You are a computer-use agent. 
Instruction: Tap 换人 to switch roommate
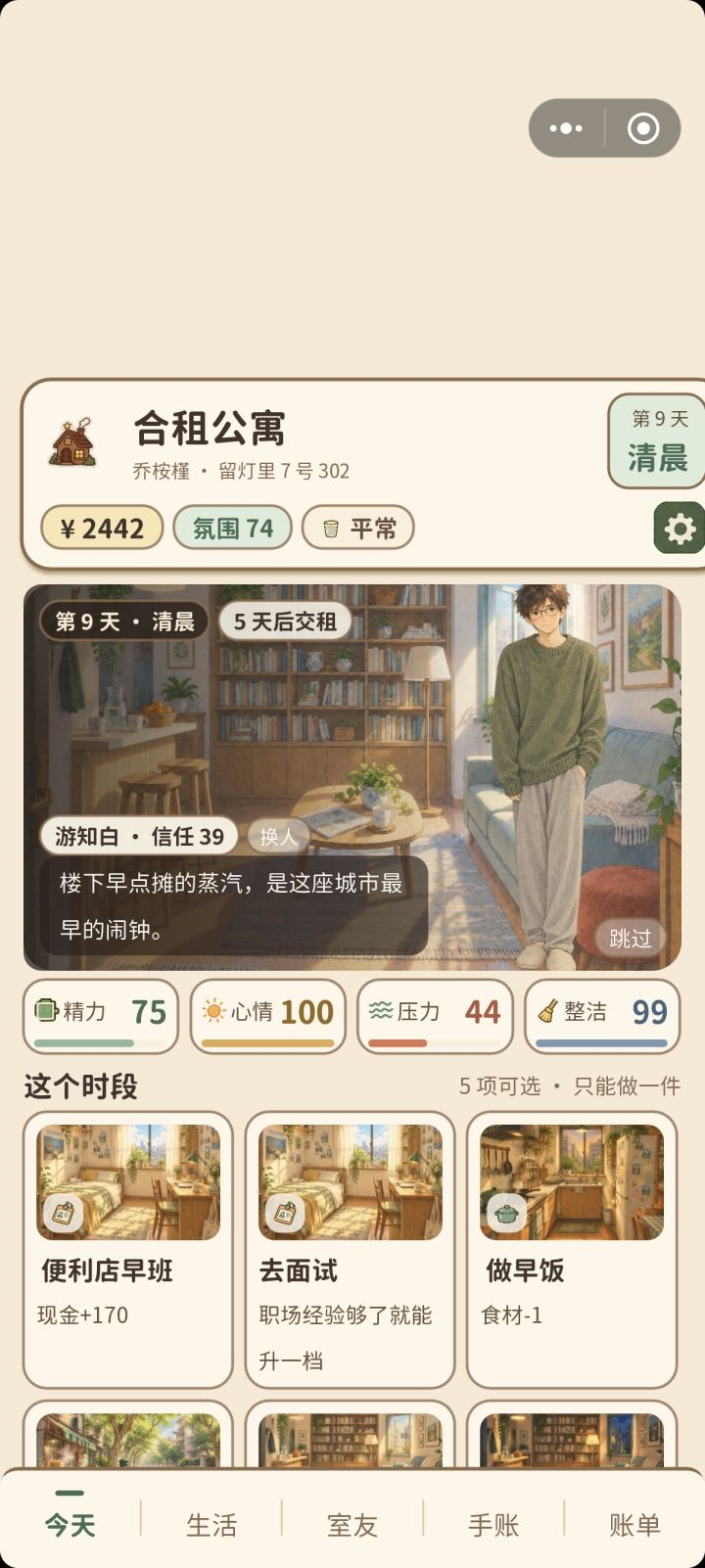click(278, 836)
